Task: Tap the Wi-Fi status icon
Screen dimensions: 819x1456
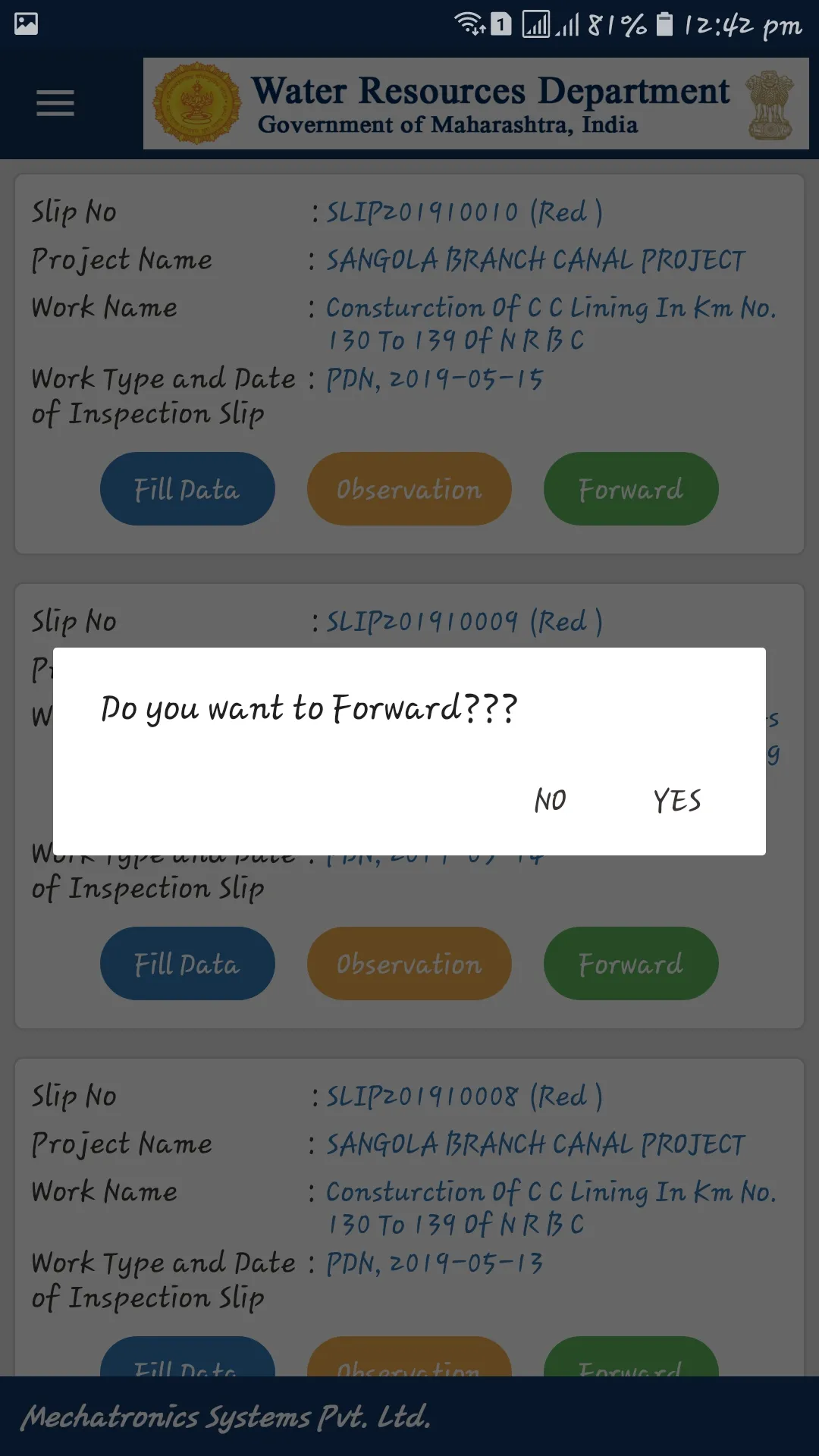Action: pos(468,23)
